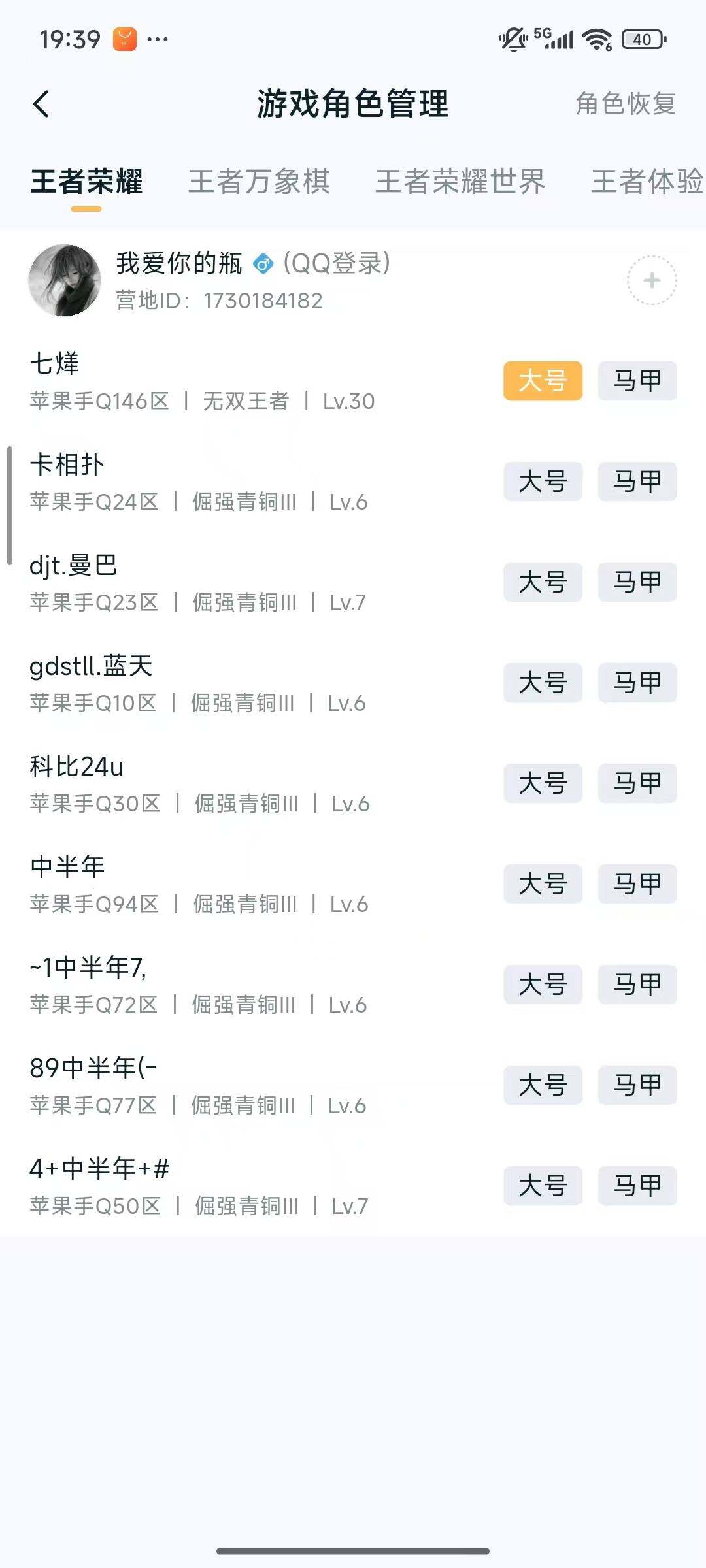Toggle 大号 status for 科比24u
The image size is (706, 1568).
click(x=543, y=784)
